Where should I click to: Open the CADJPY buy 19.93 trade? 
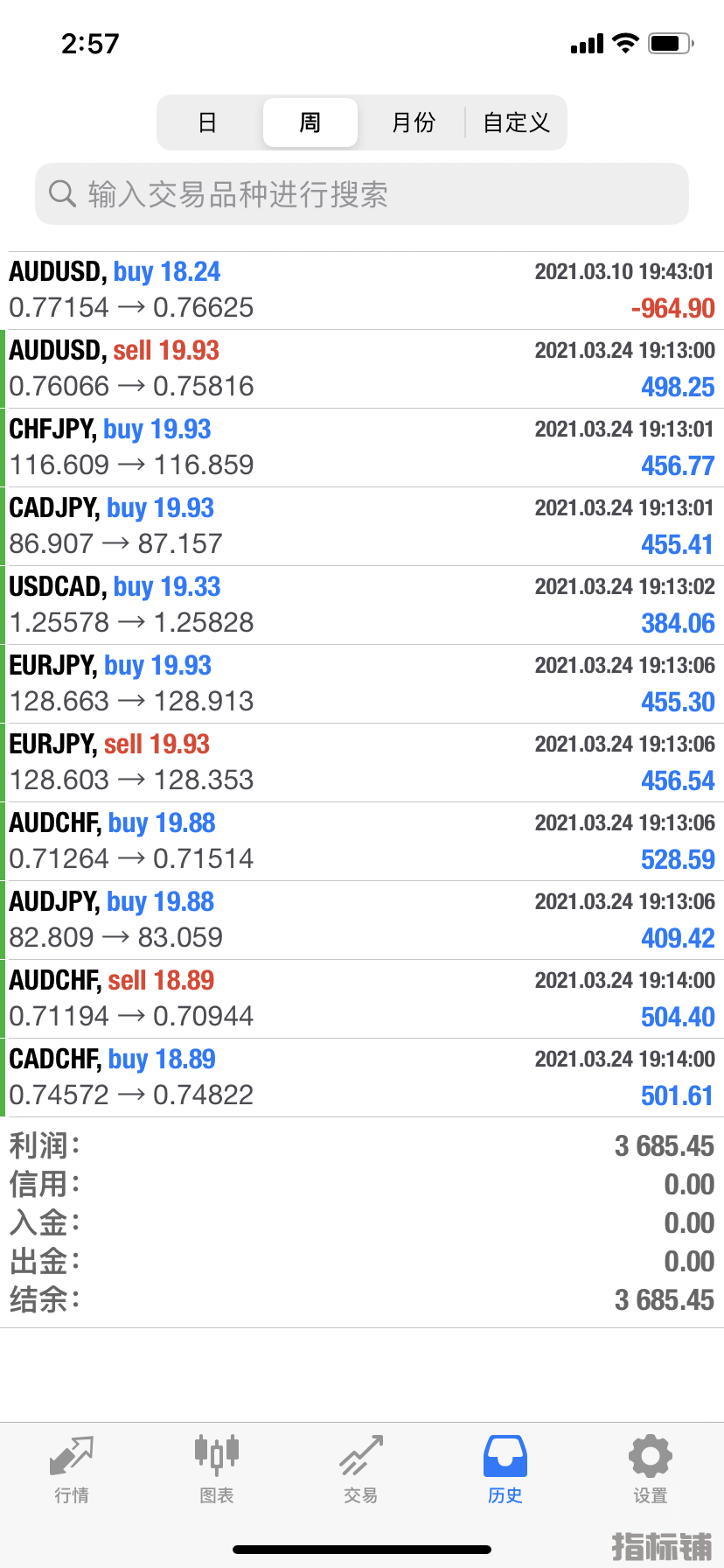click(362, 527)
